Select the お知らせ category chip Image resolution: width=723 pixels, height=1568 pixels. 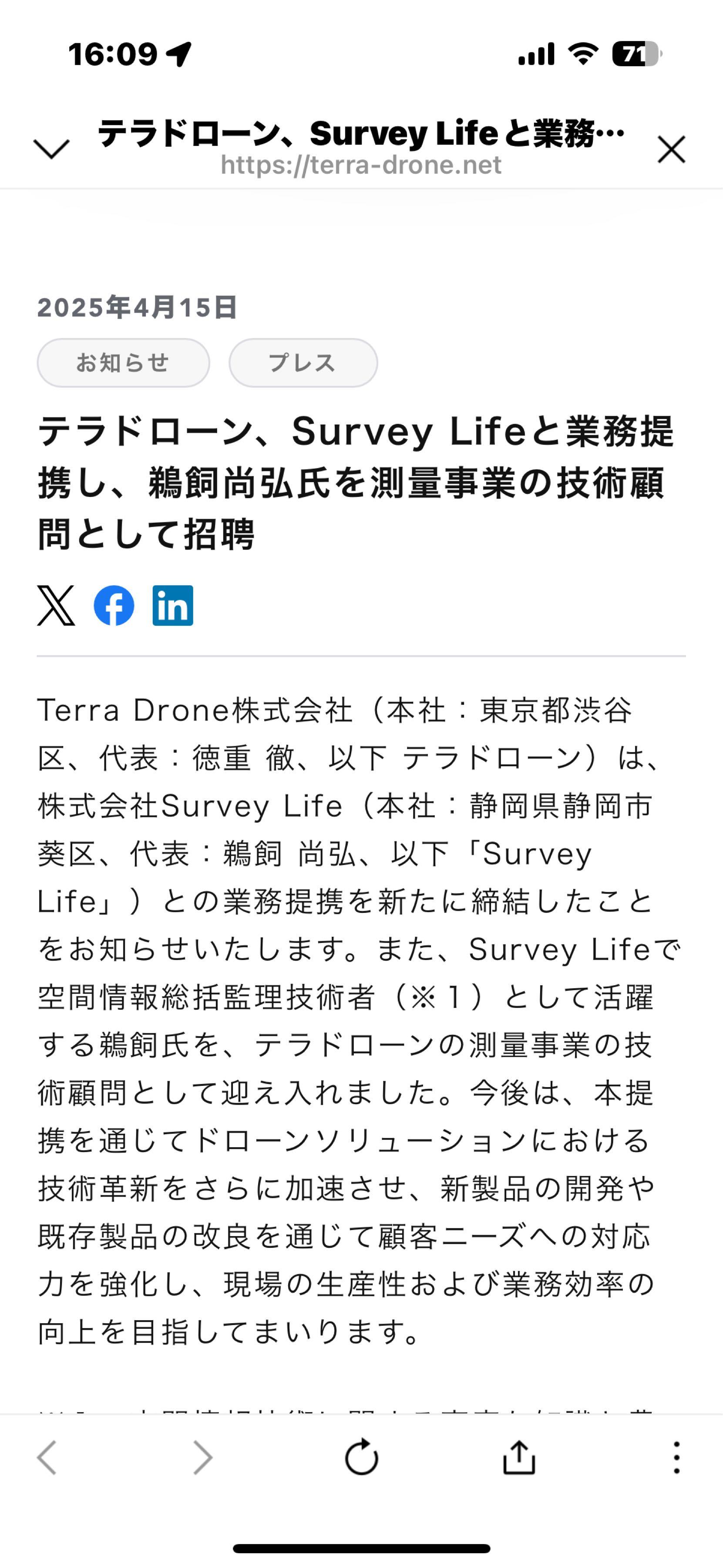[x=124, y=363]
